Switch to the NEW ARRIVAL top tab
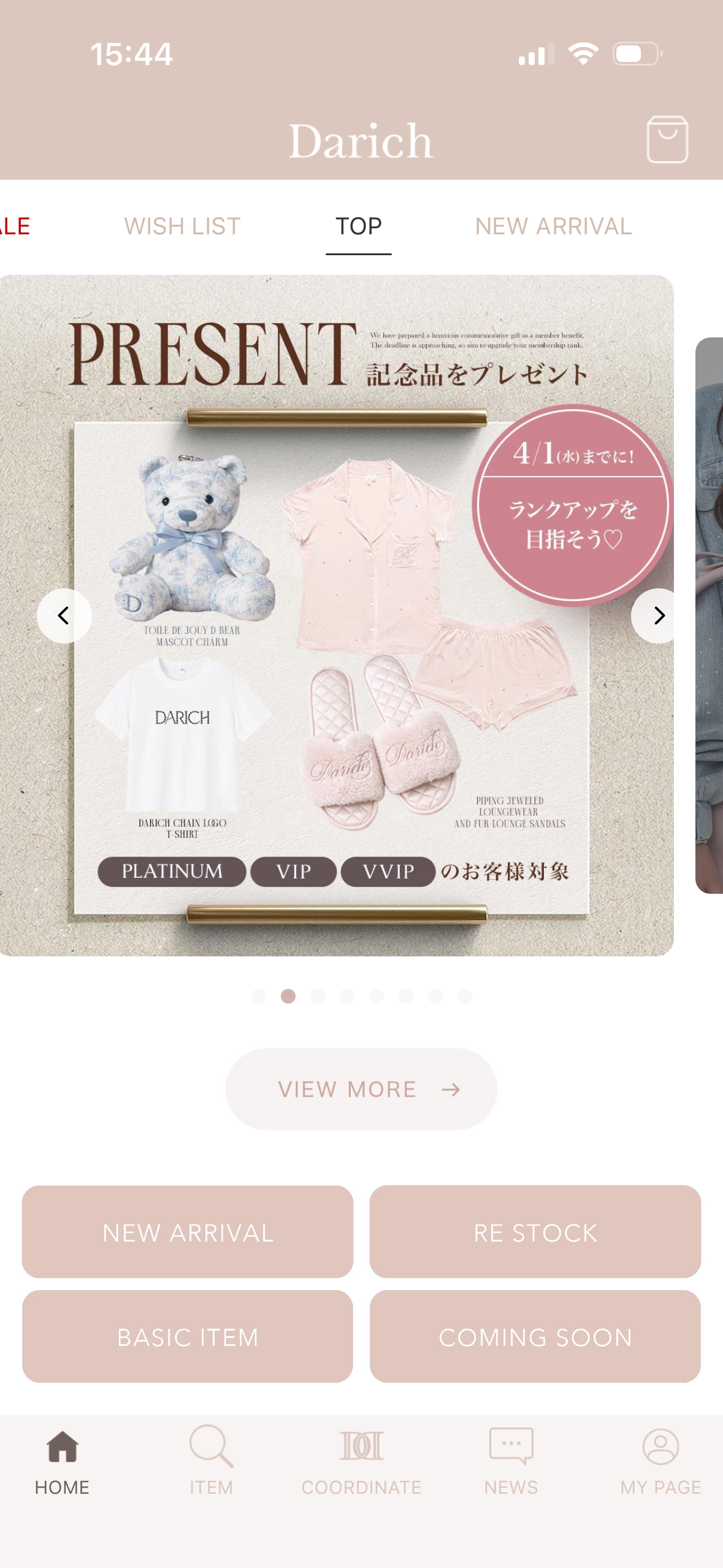This screenshot has height=1568, width=723. pyautogui.click(x=553, y=226)
